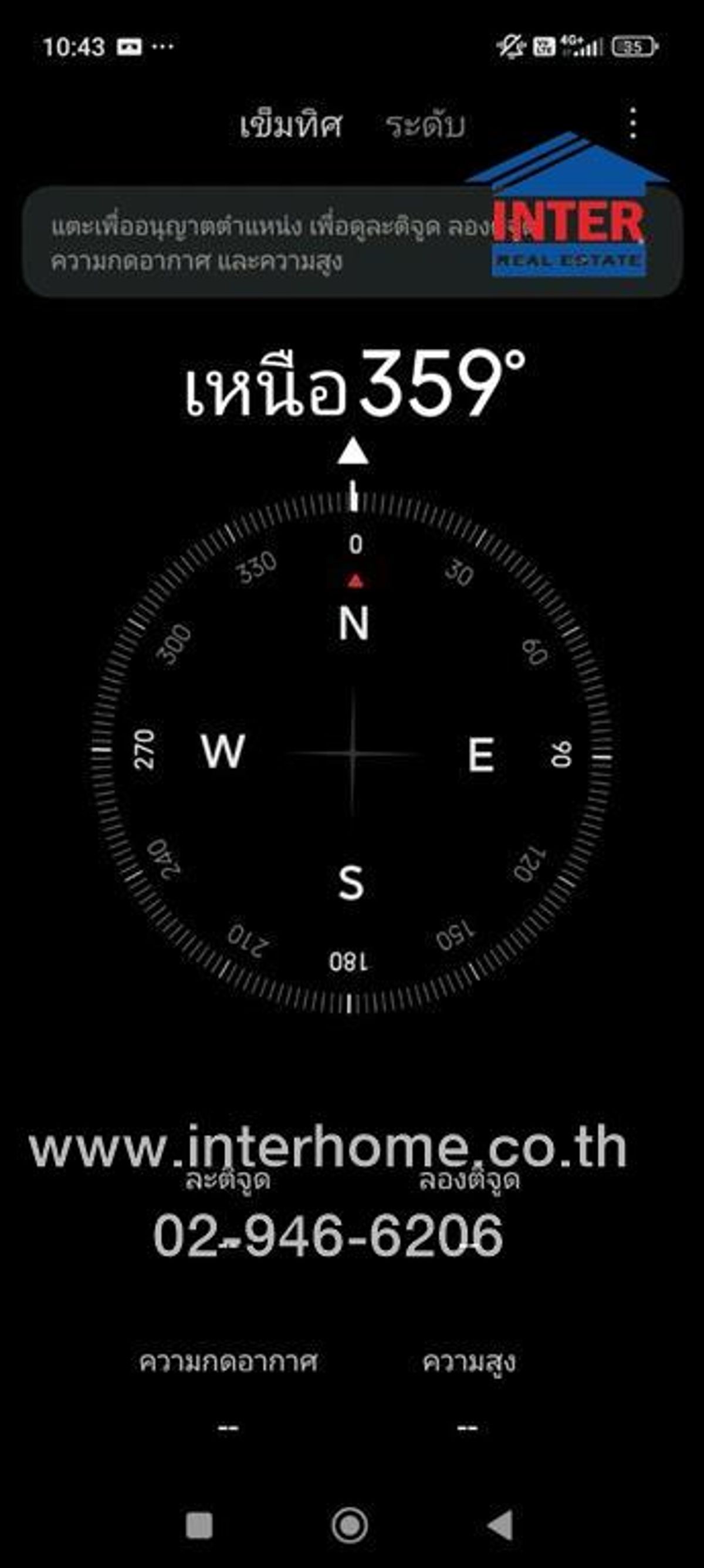Screen dimensions: 704x1568
Task: Go back with the system back button
Action: click(502, 1525)
